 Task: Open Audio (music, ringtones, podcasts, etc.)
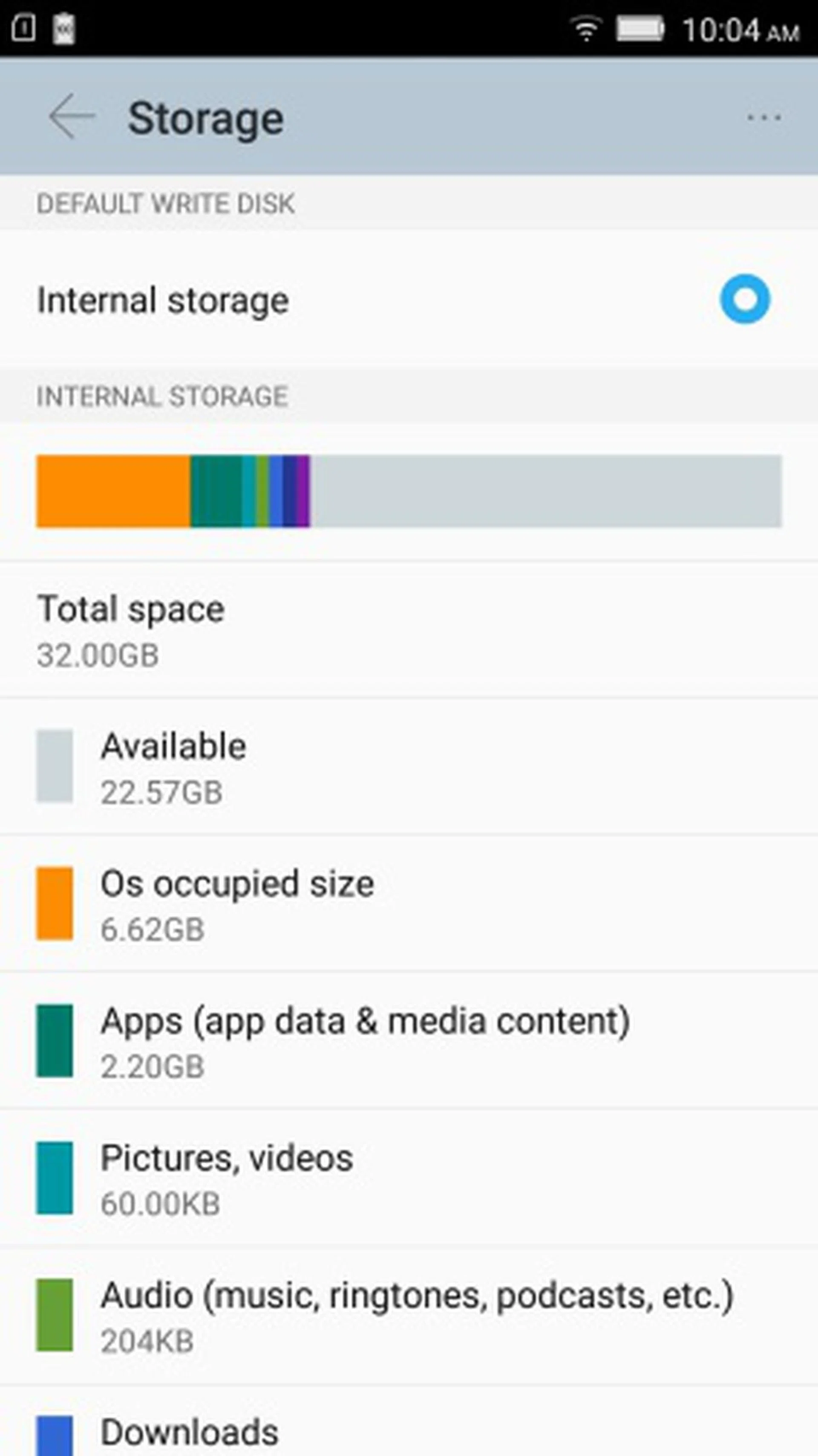click(395, 1312)
